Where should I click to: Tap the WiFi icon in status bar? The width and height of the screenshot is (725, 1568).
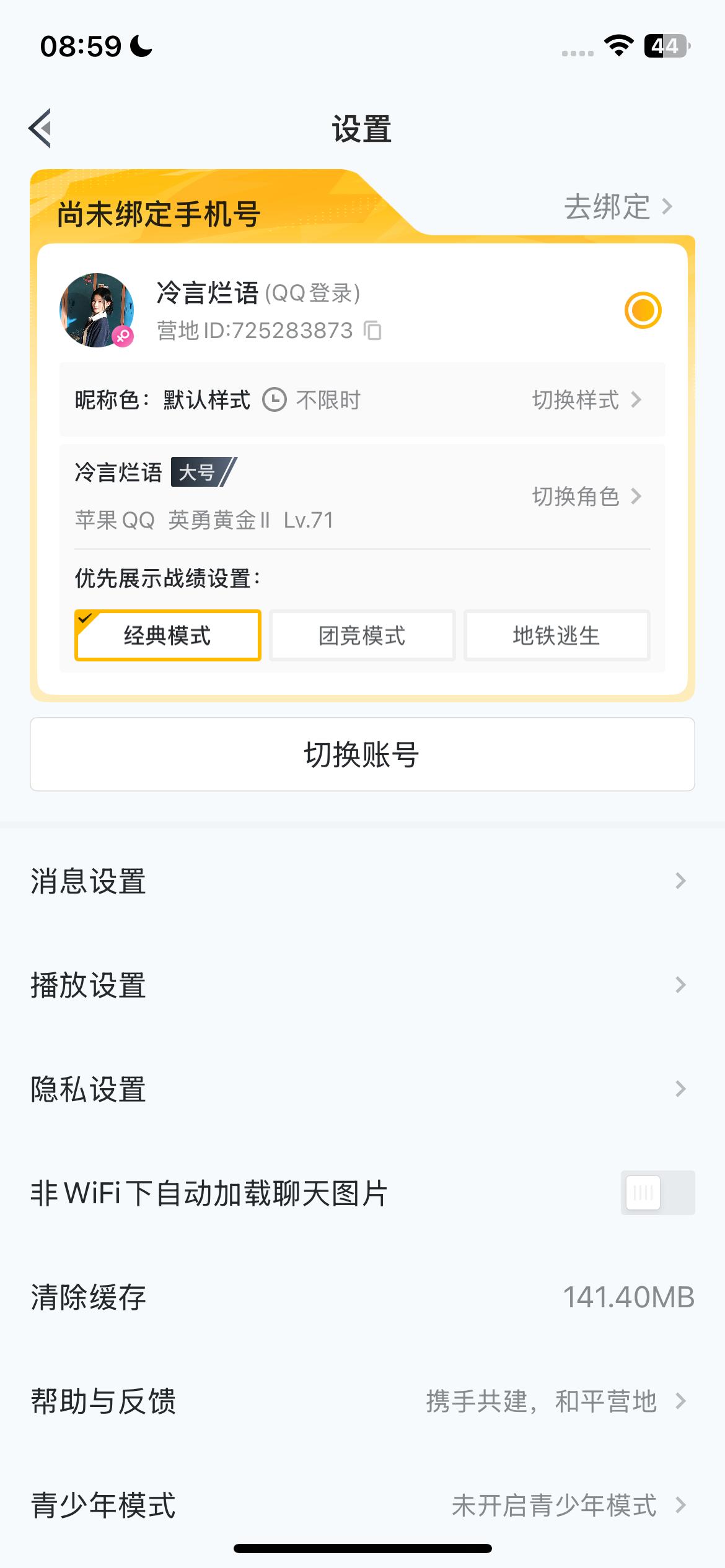617,45
